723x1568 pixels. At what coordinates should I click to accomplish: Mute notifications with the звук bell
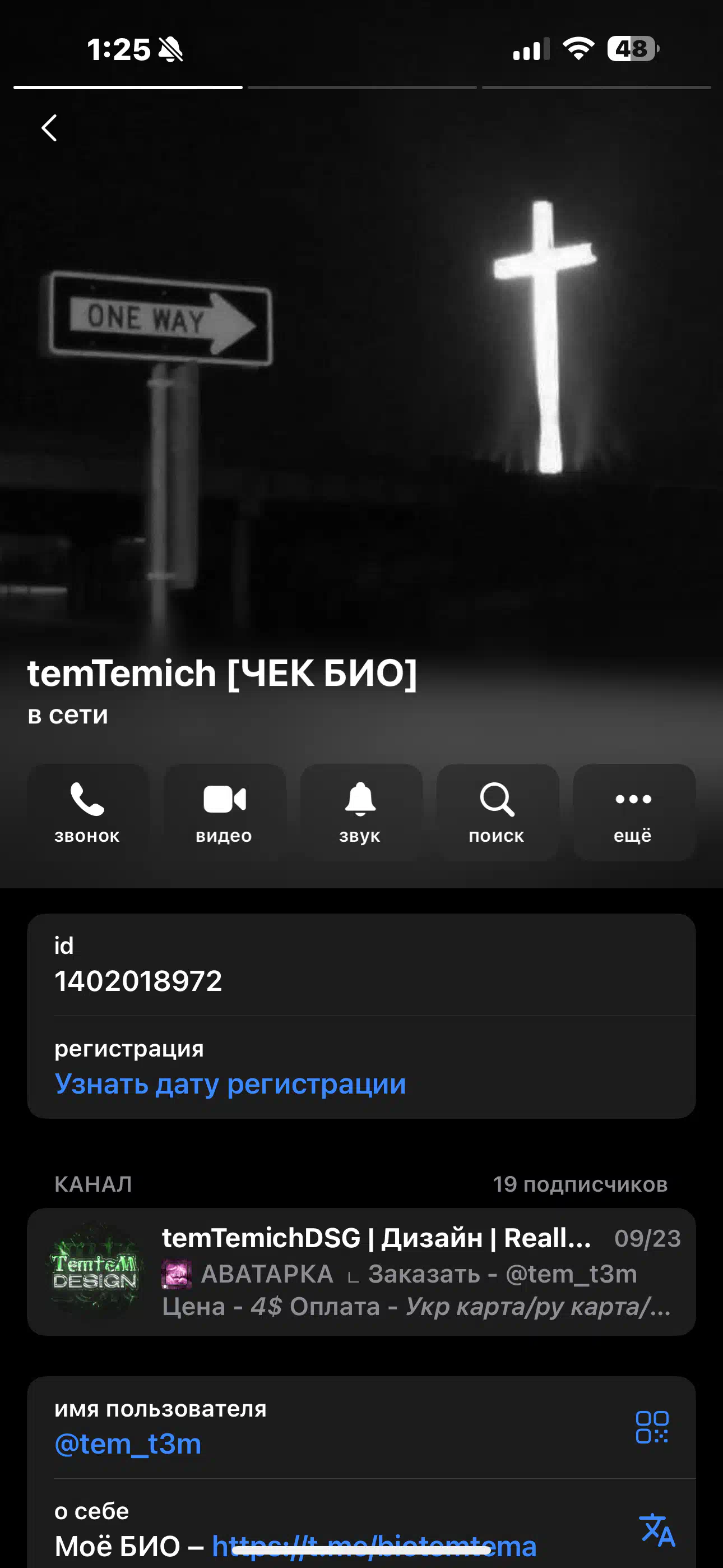coord(361,813)
